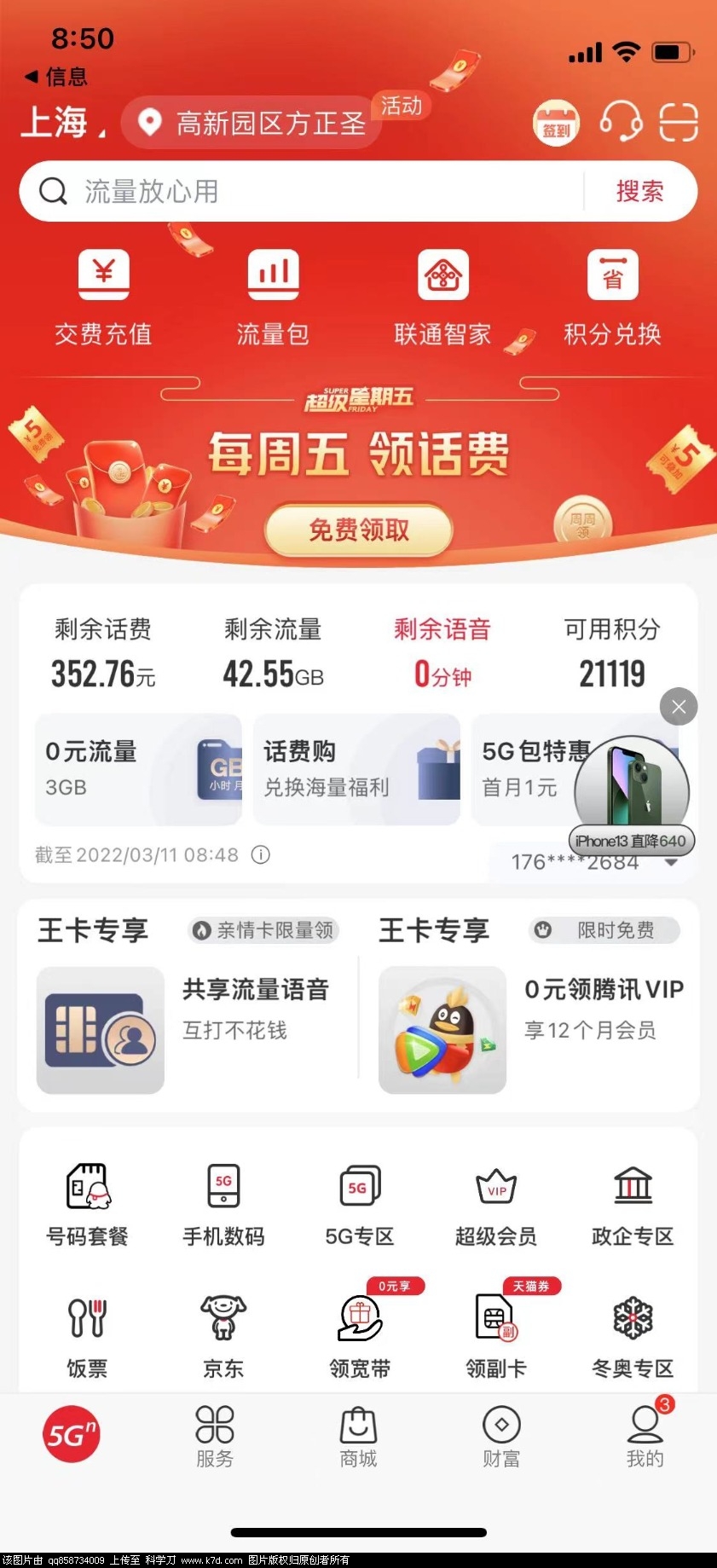
Task: Tap the 流量放心用 search field
Action: [x=307, y=192]
